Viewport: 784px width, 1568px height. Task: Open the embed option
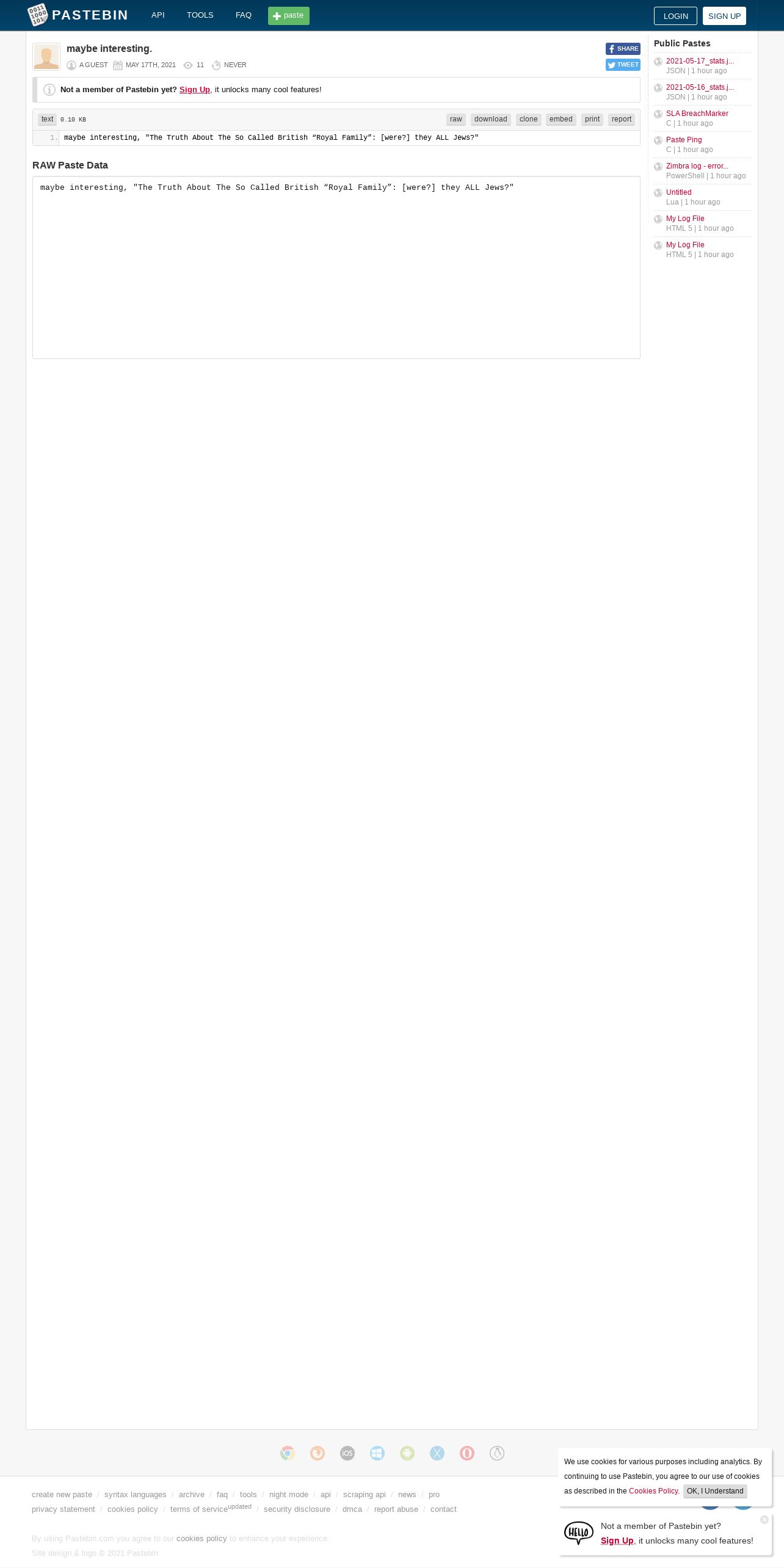point(561,120)
